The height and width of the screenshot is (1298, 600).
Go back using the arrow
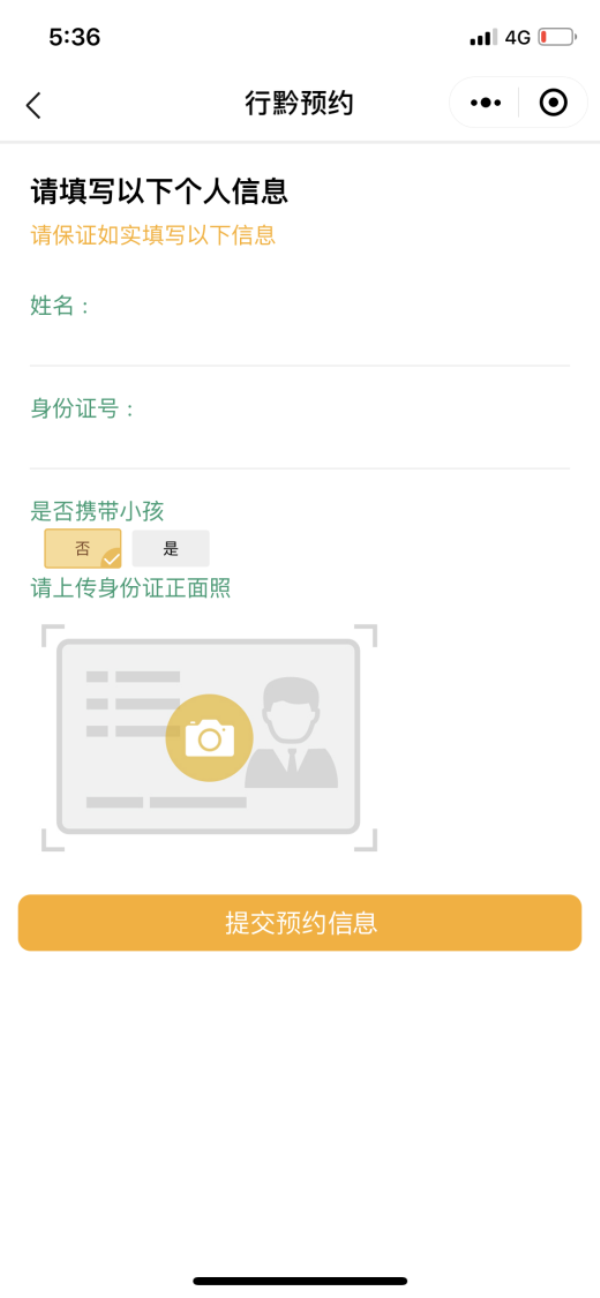(34, 105)
